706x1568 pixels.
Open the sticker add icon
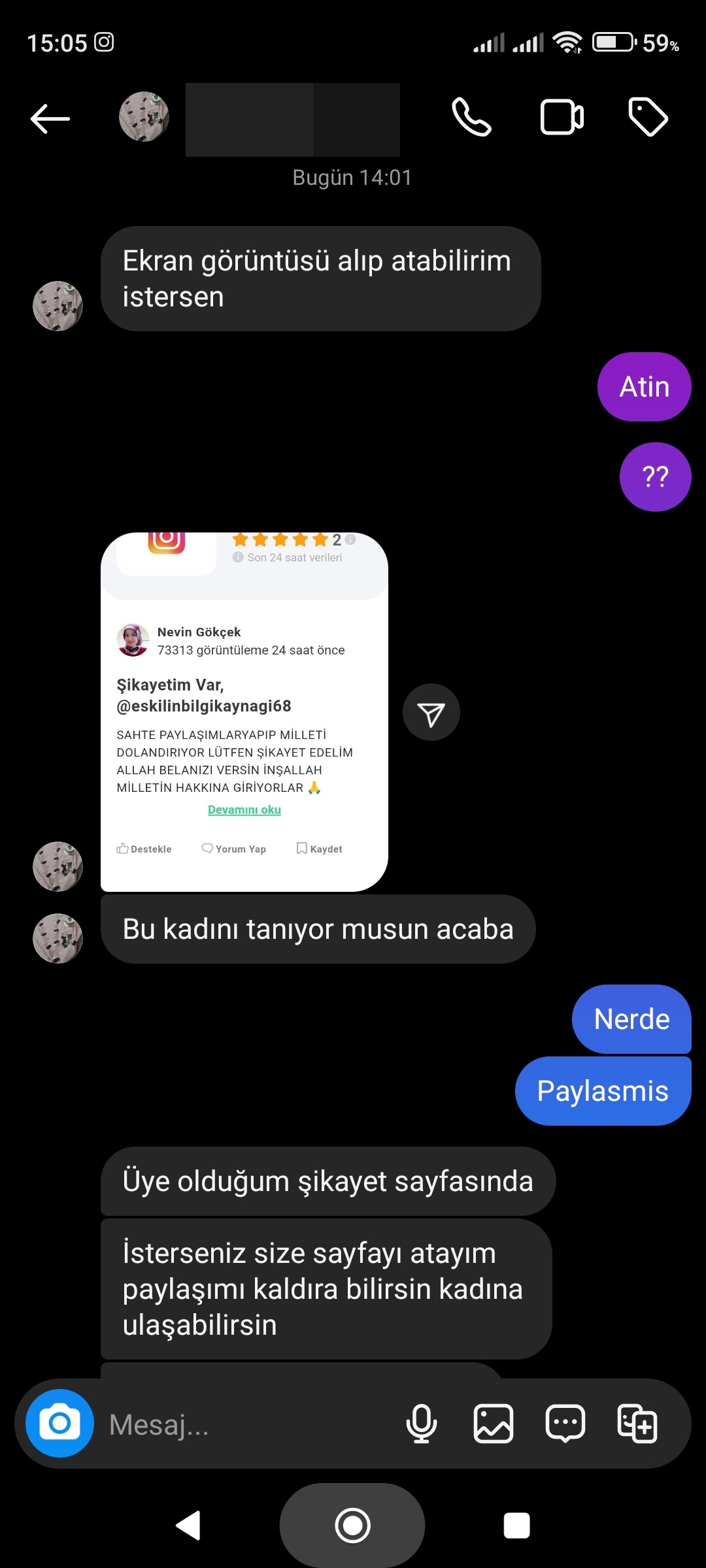coord(637,1424)
